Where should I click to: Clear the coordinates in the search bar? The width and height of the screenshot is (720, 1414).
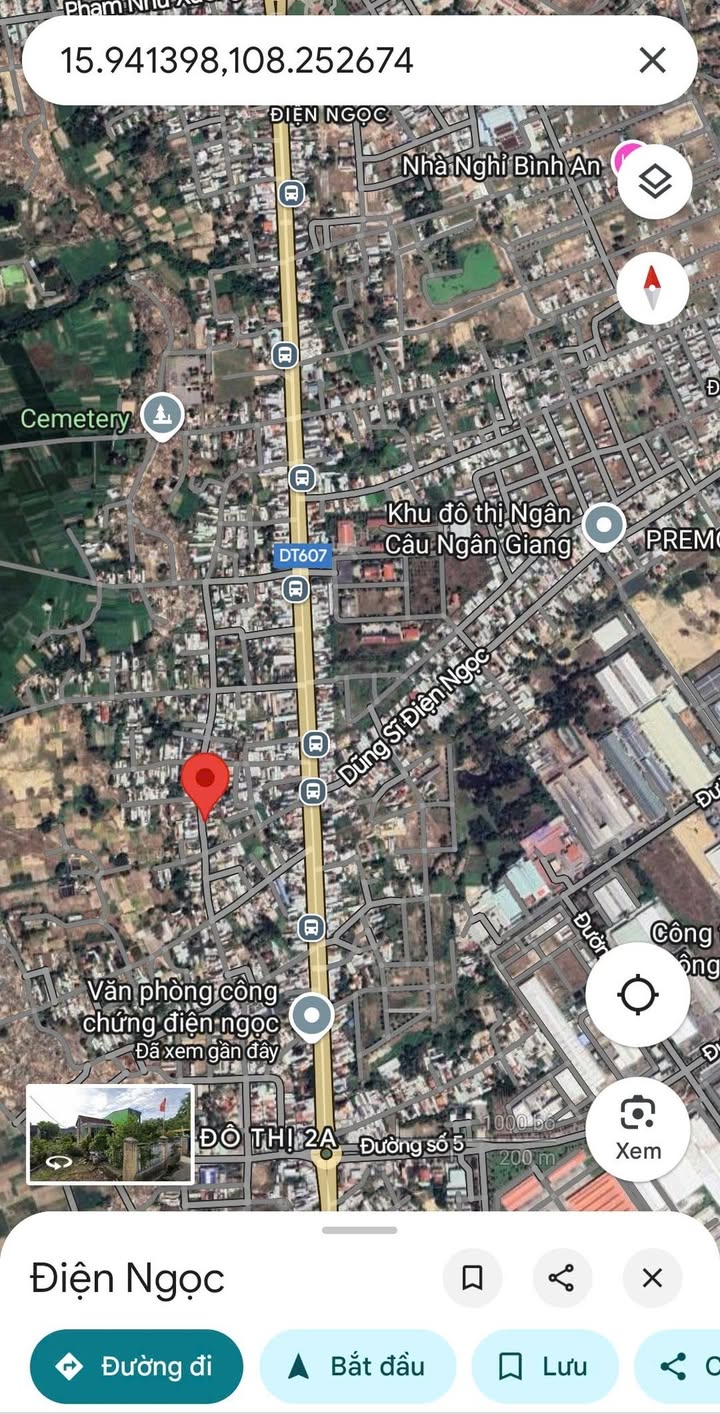(652, 60)
